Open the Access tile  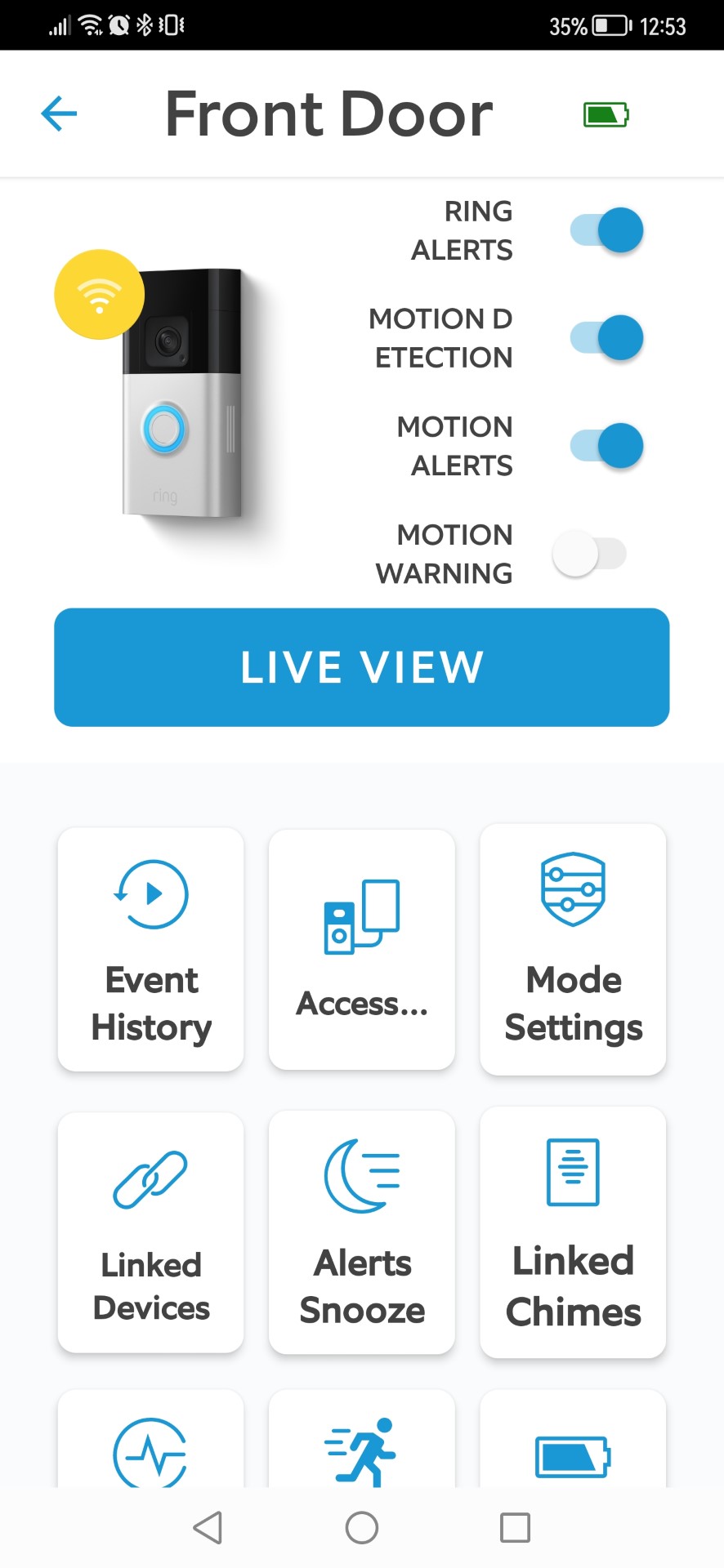tap(362, 949)
